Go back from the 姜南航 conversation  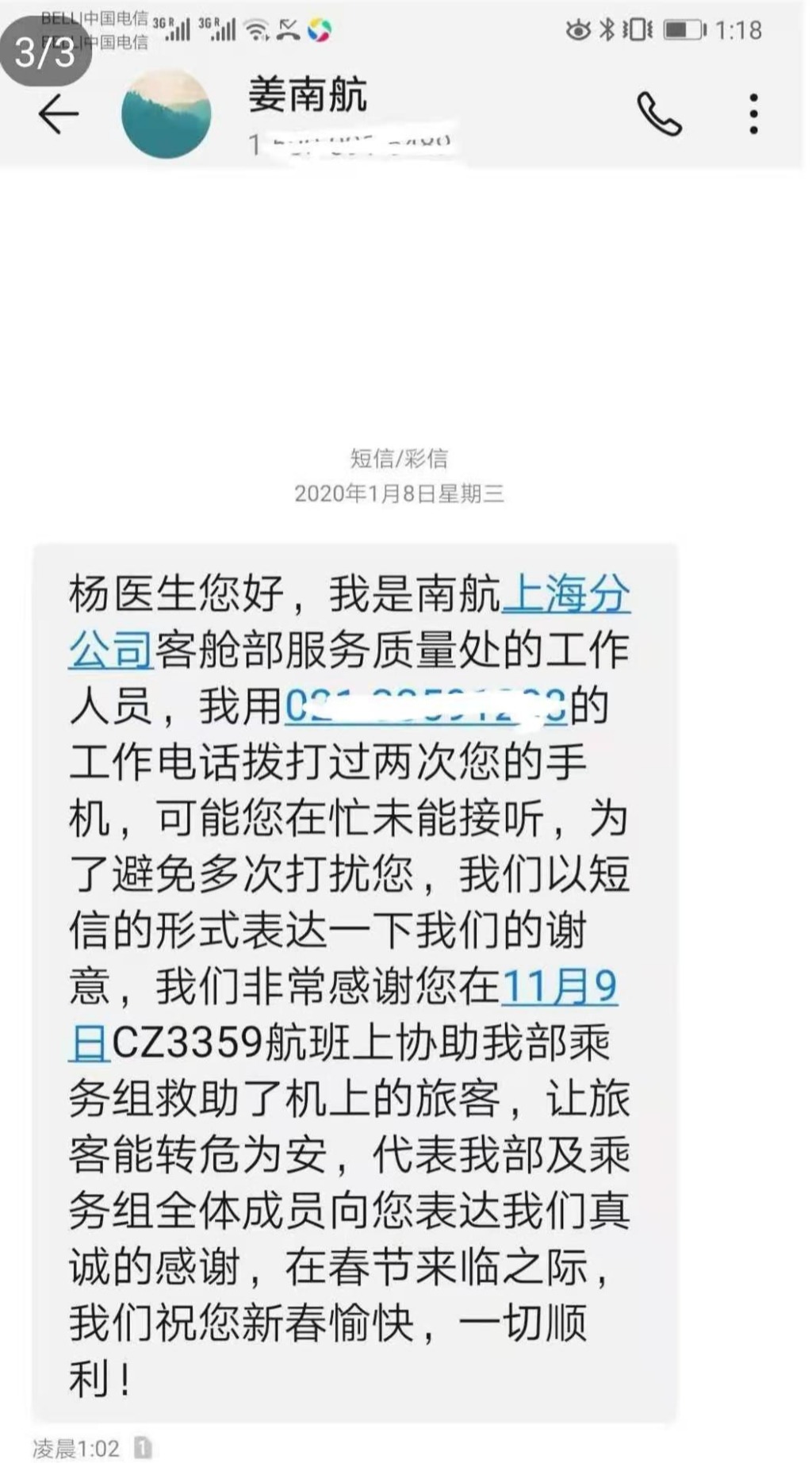pyautogui.click(x=59, y=115)
